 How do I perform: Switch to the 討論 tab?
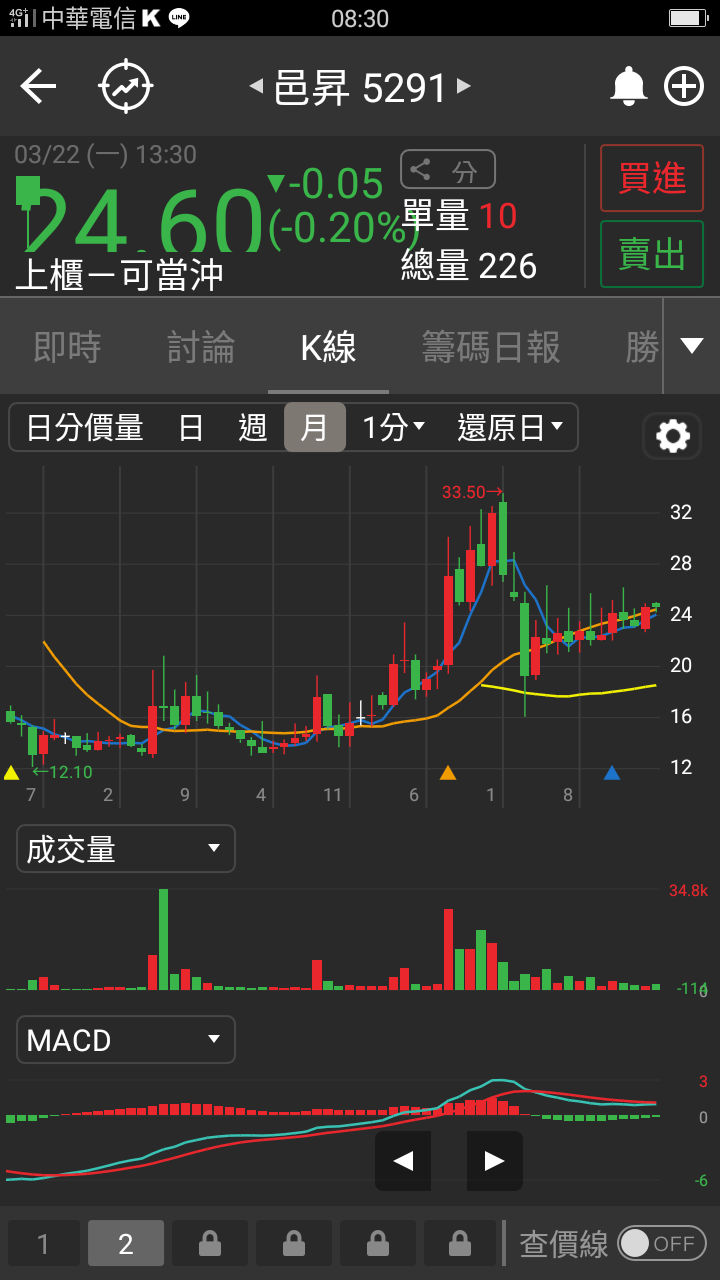tap(201, 347)
